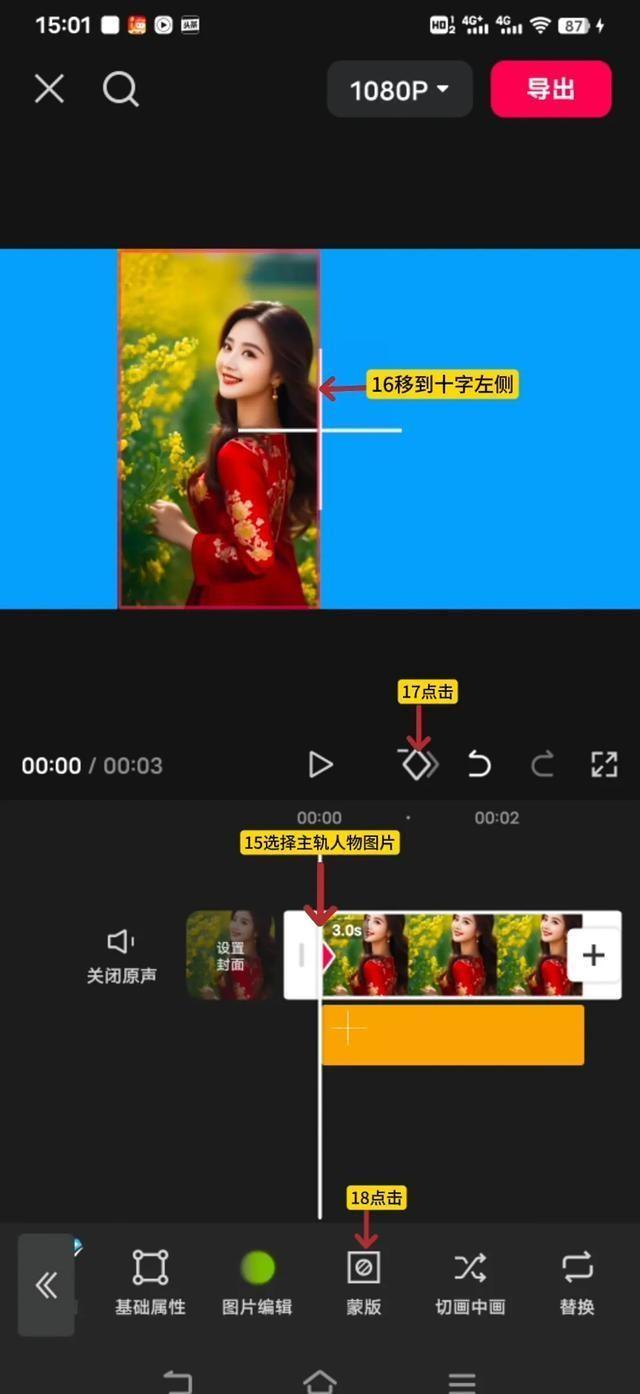Redo the last undone edit

pyautogui.click(x=542, y=765)
